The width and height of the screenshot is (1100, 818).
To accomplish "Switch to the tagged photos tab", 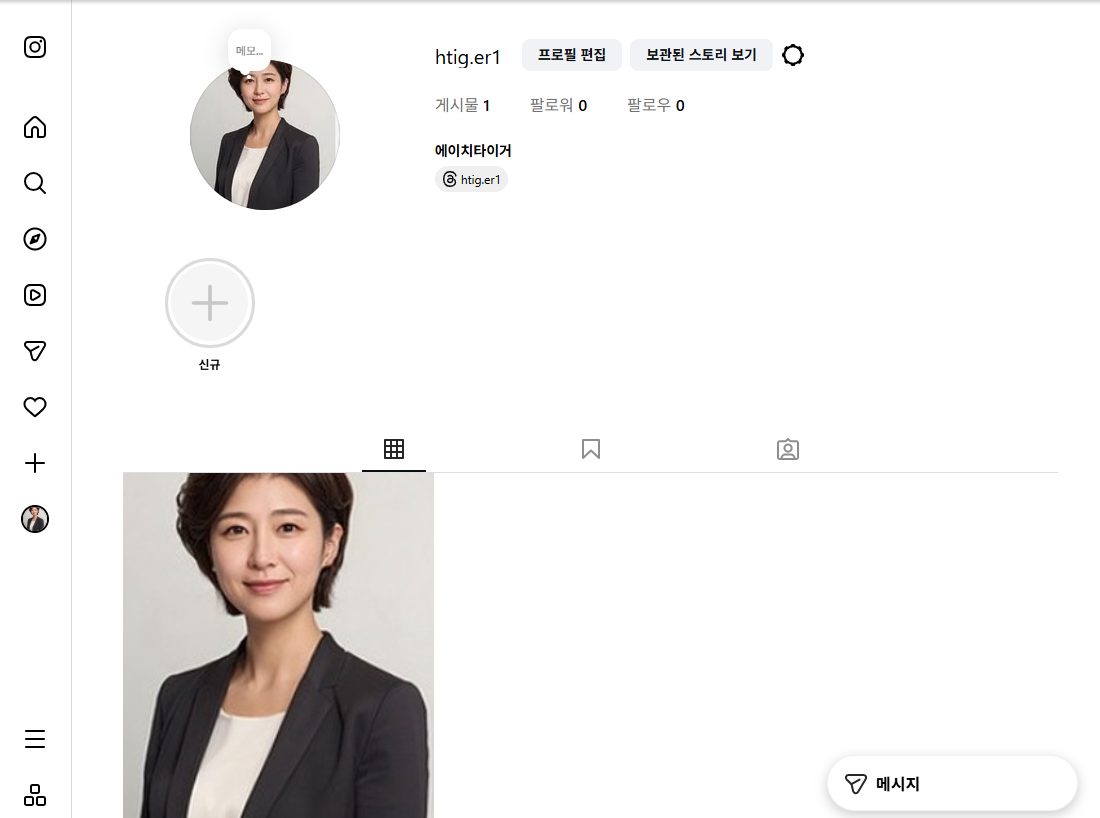I will 788,449.
